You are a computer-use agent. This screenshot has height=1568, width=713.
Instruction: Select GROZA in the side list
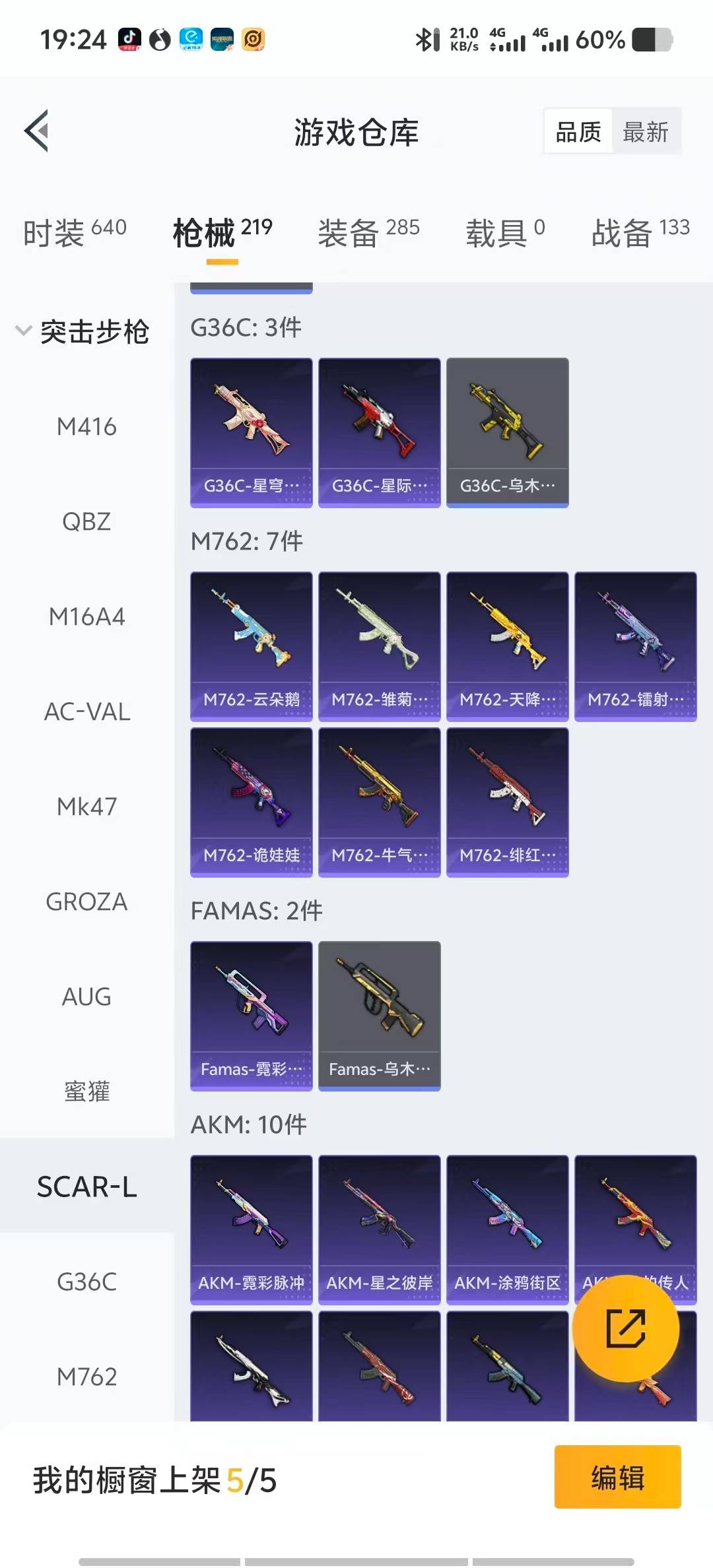(86, 901)
